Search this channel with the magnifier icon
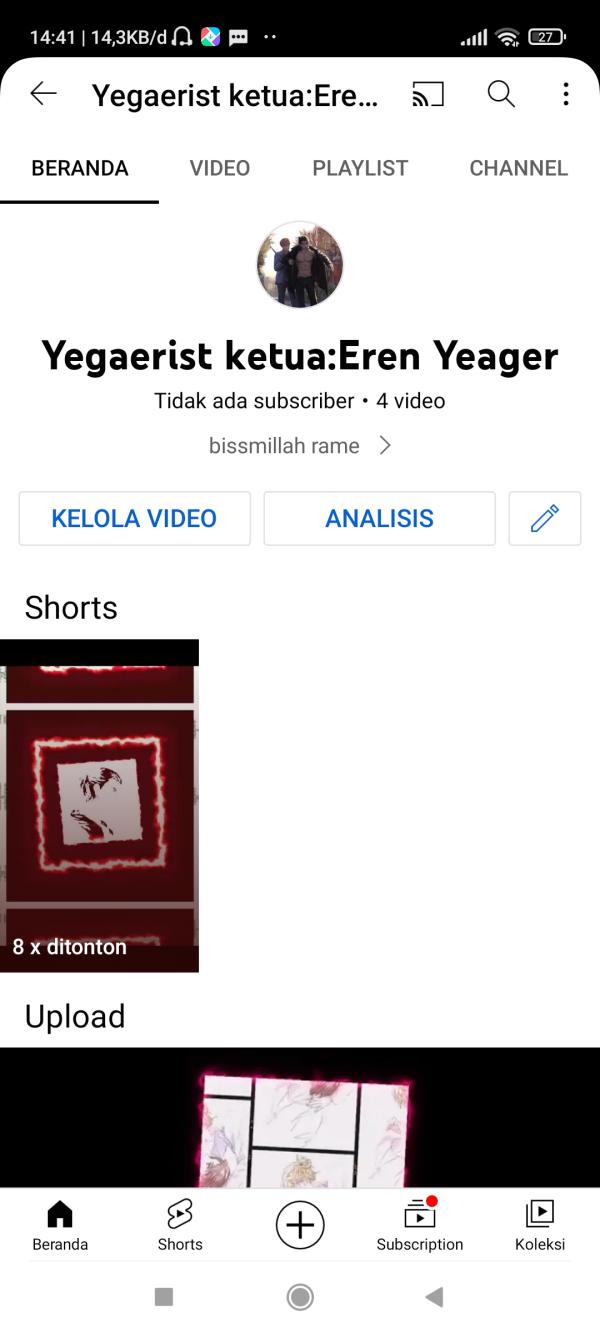This screenshot has height=1333, width=600. (501, 94)
